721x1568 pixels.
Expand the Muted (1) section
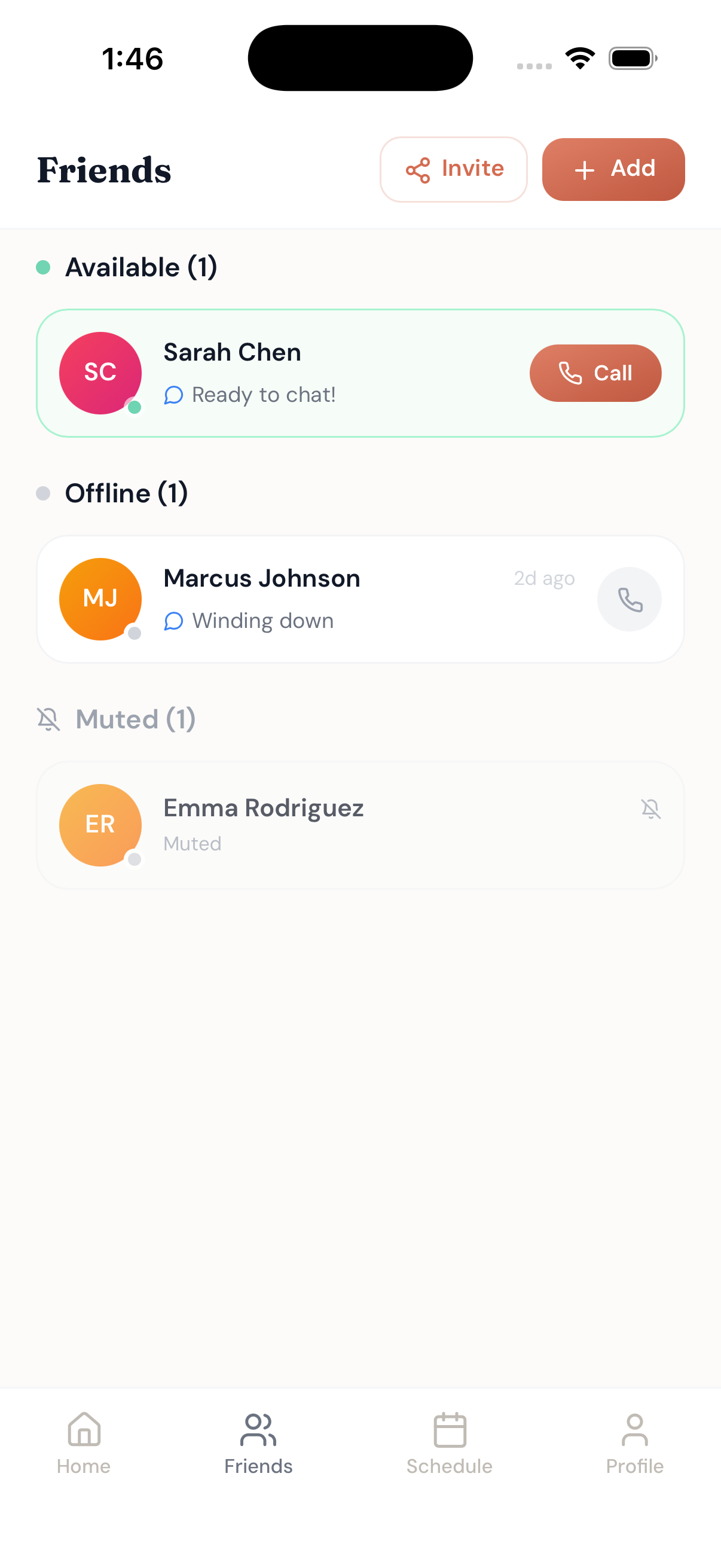point(135,720)
